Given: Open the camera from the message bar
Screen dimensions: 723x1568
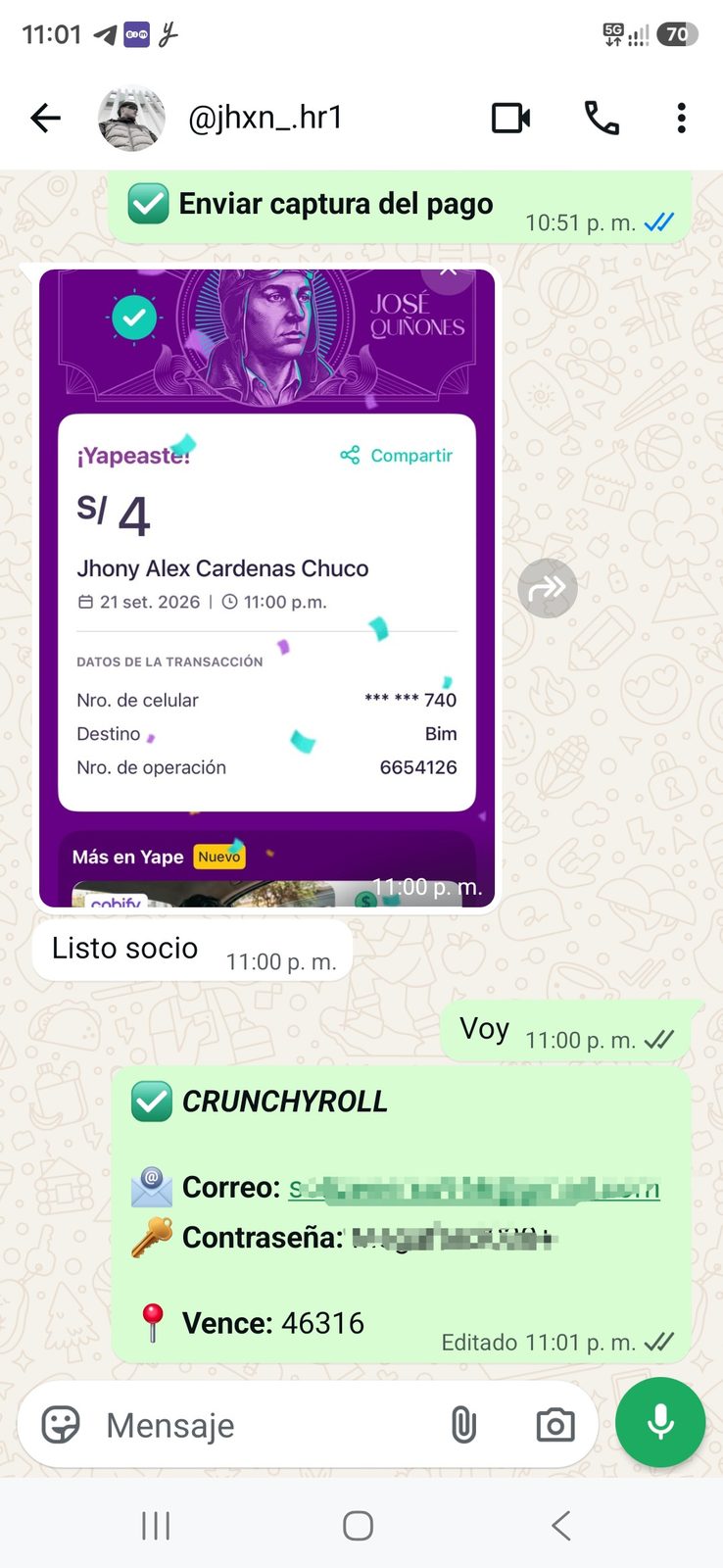Looking at the screenshot, I should coord(555,1425).
